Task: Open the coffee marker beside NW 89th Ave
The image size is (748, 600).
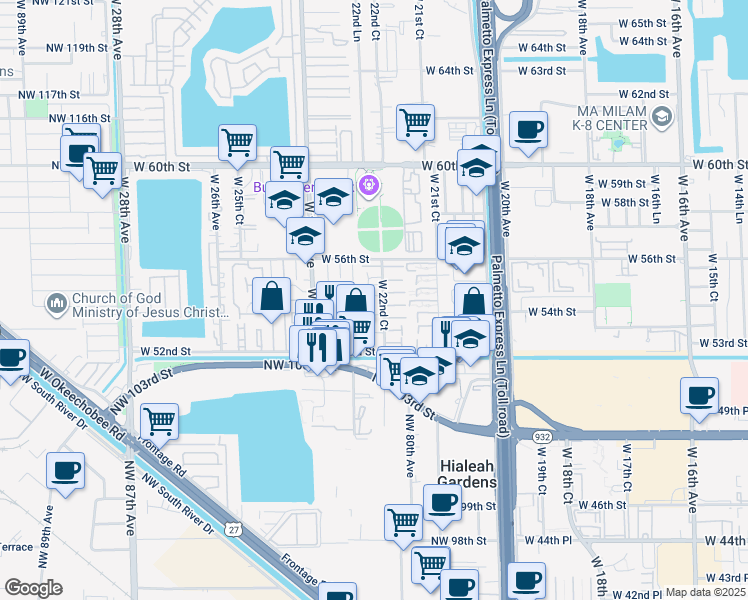Action: tap(65, 474)
